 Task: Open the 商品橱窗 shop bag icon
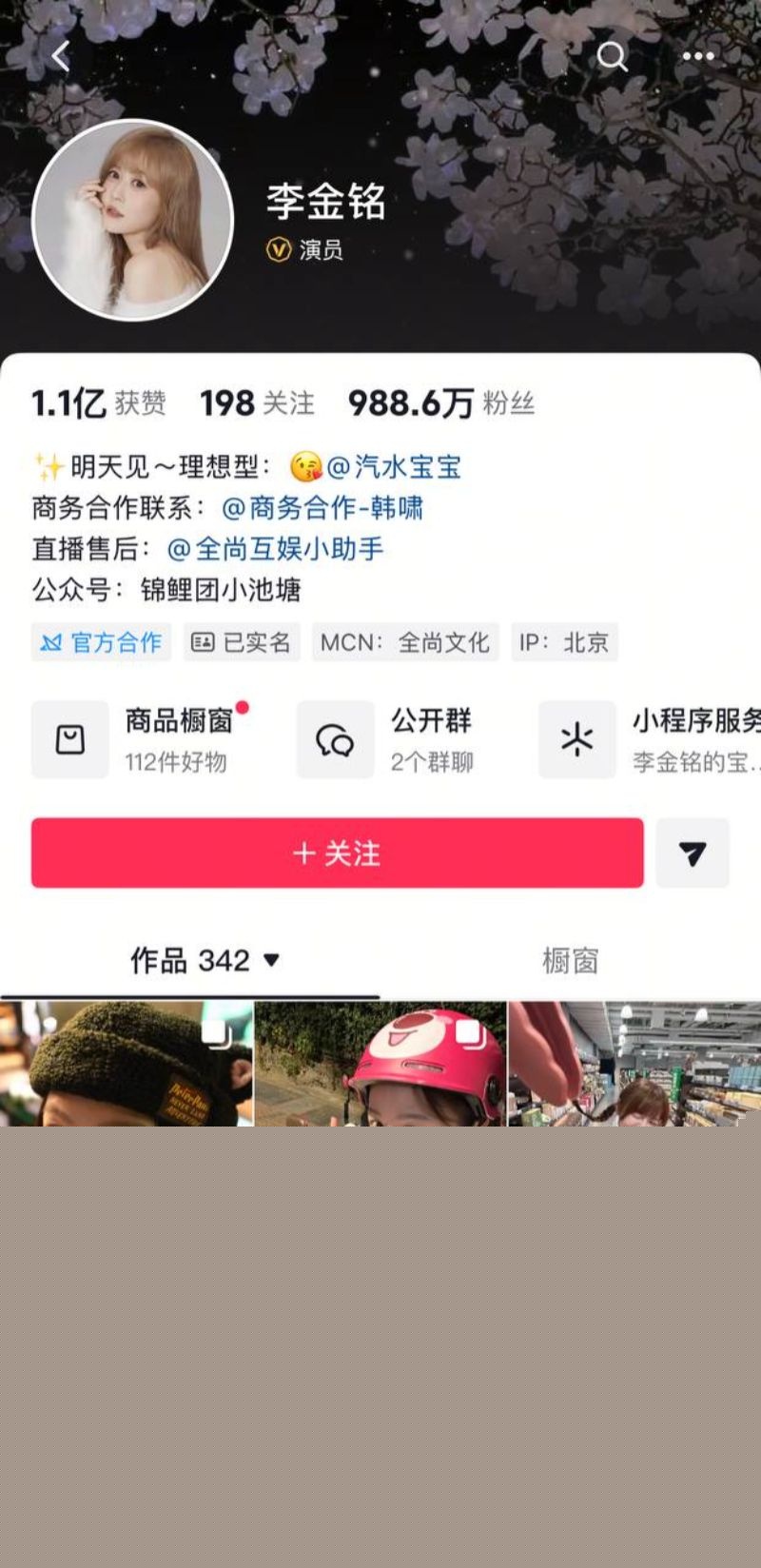click(x=69, y=739)
